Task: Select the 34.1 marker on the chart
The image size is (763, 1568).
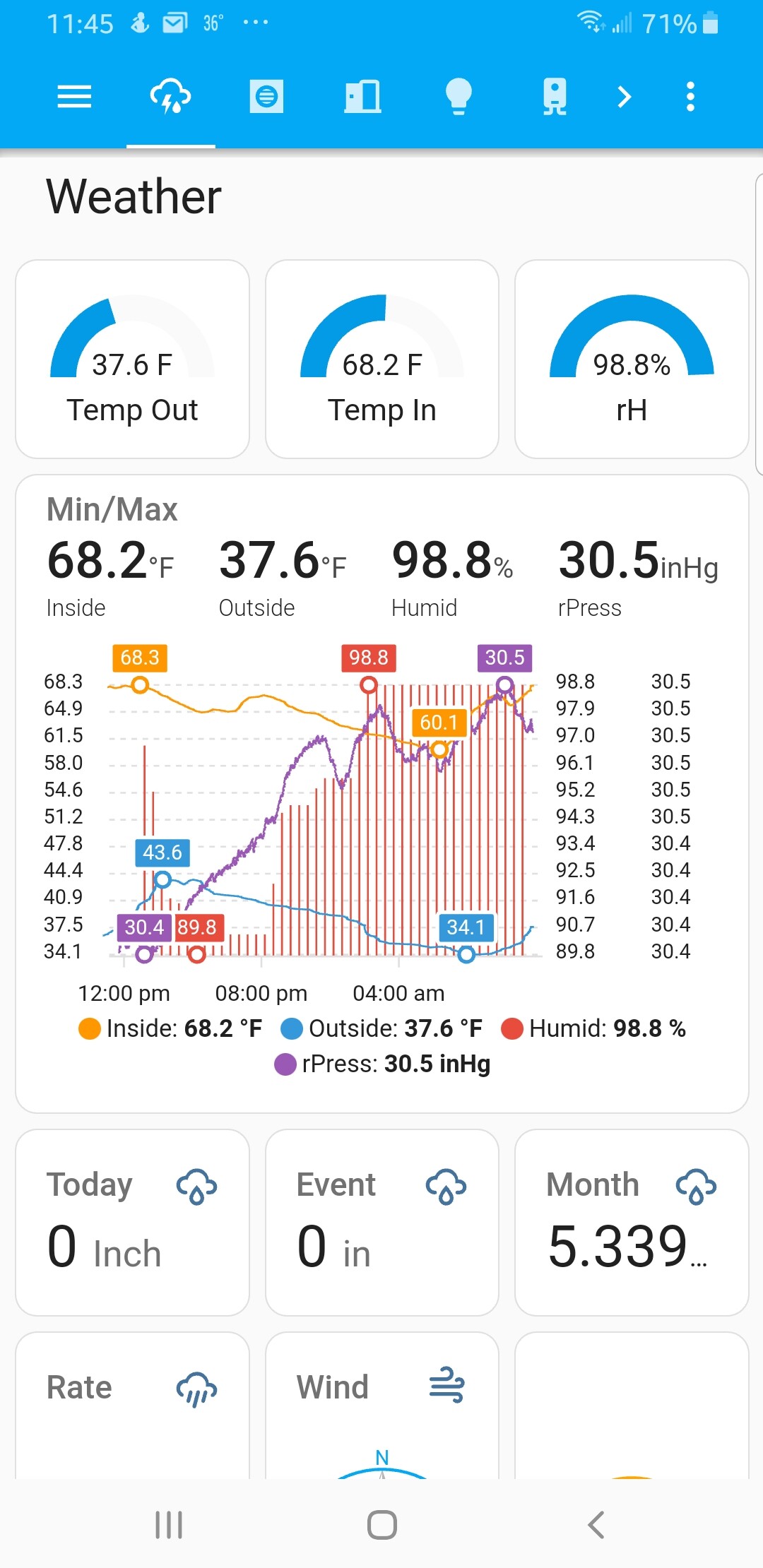Action: click(x=466, y=927)
